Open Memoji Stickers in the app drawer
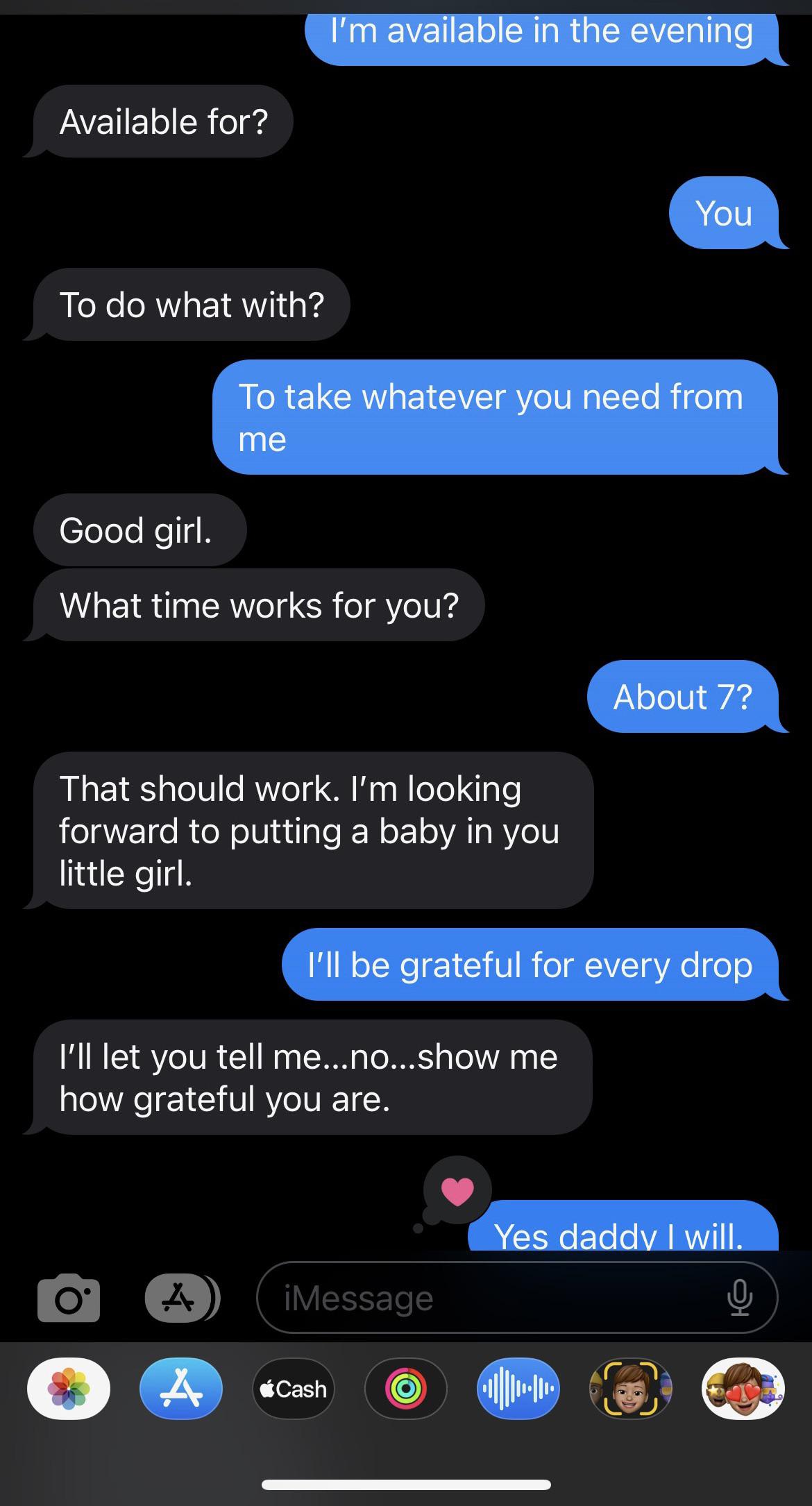The width and height of the screenshot is (812, 1506). tap(743, 1389)
